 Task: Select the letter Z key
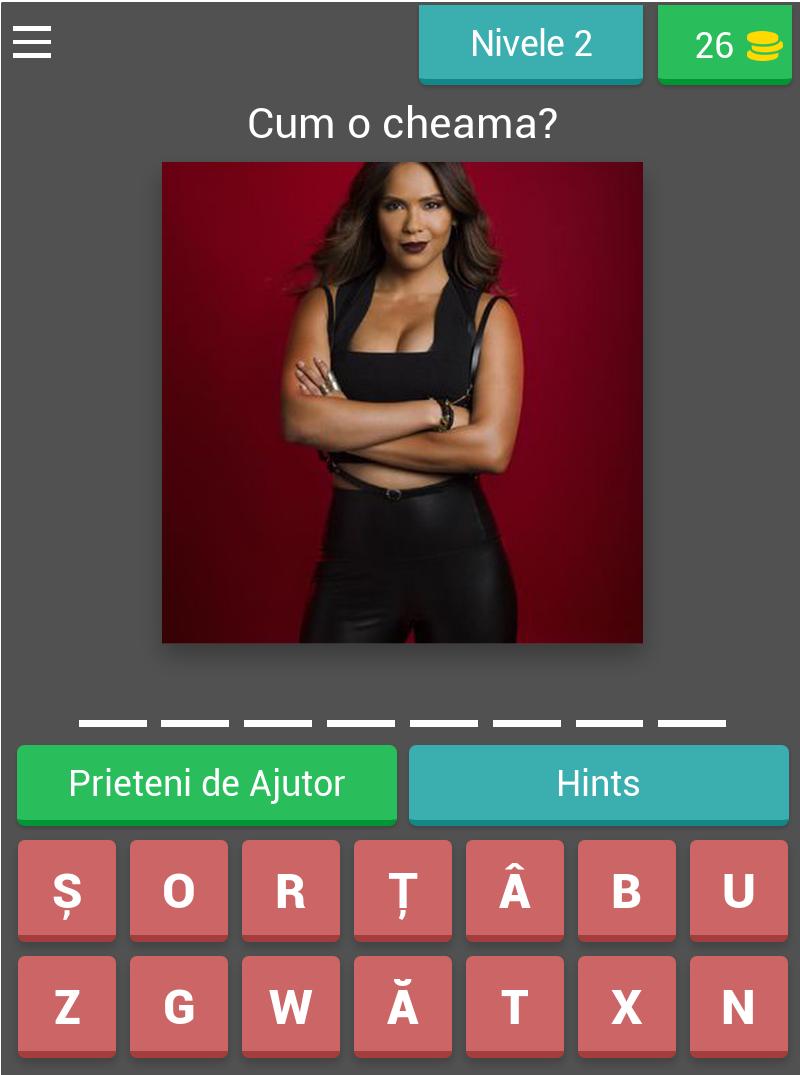tap(66, 1005)
